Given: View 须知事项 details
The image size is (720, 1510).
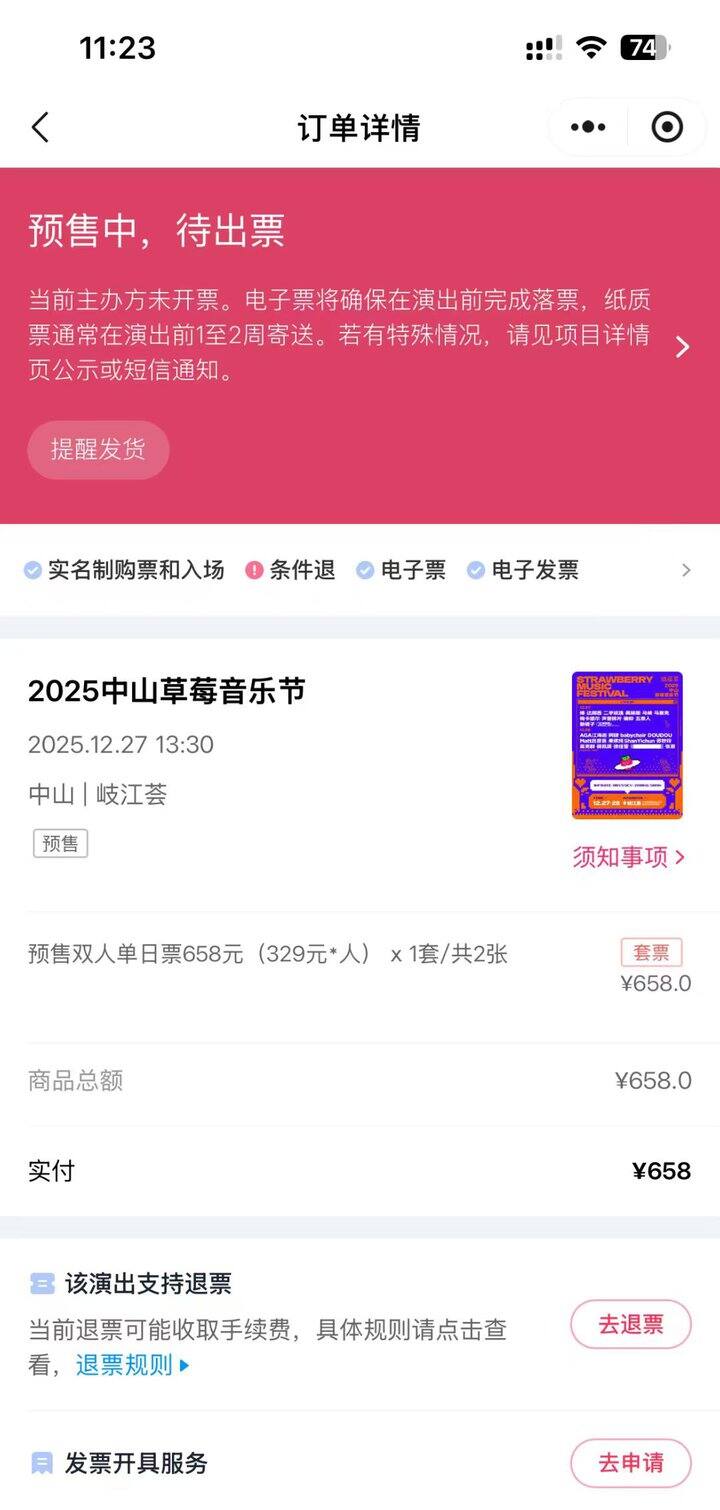Looking at the screenshot, I should point(628,857).
